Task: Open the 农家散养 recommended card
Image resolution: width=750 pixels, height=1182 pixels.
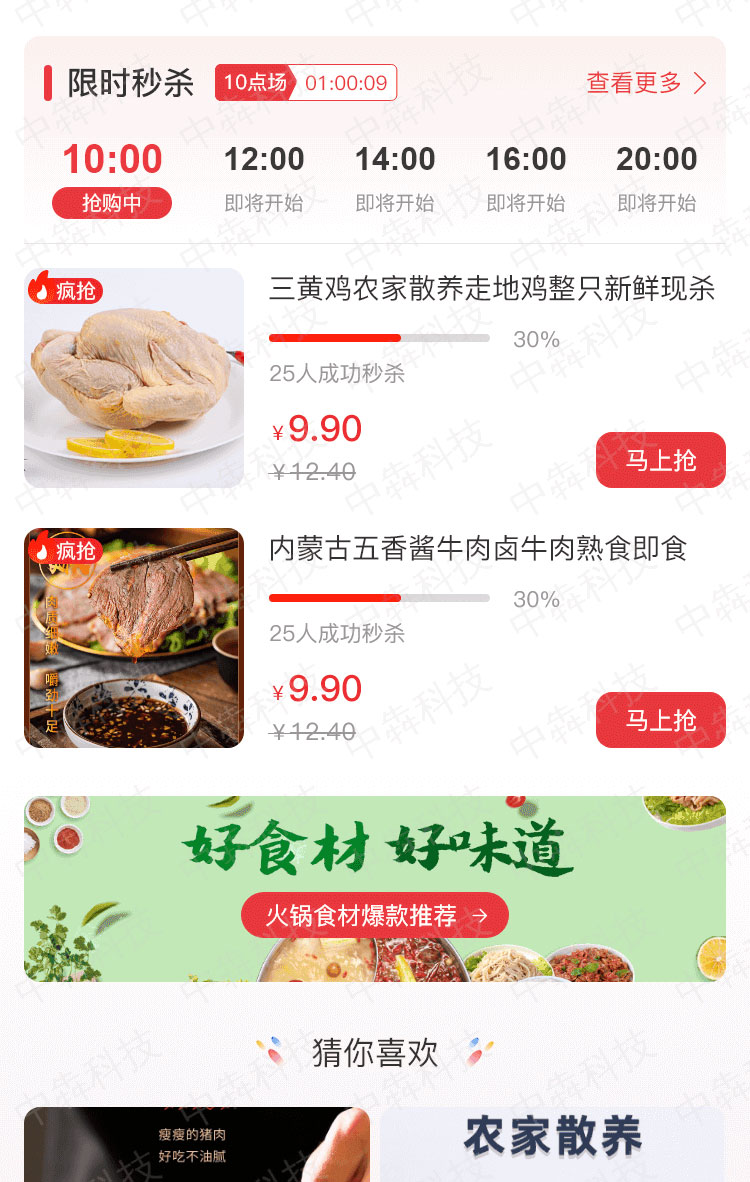Action: click(552, 1145)
